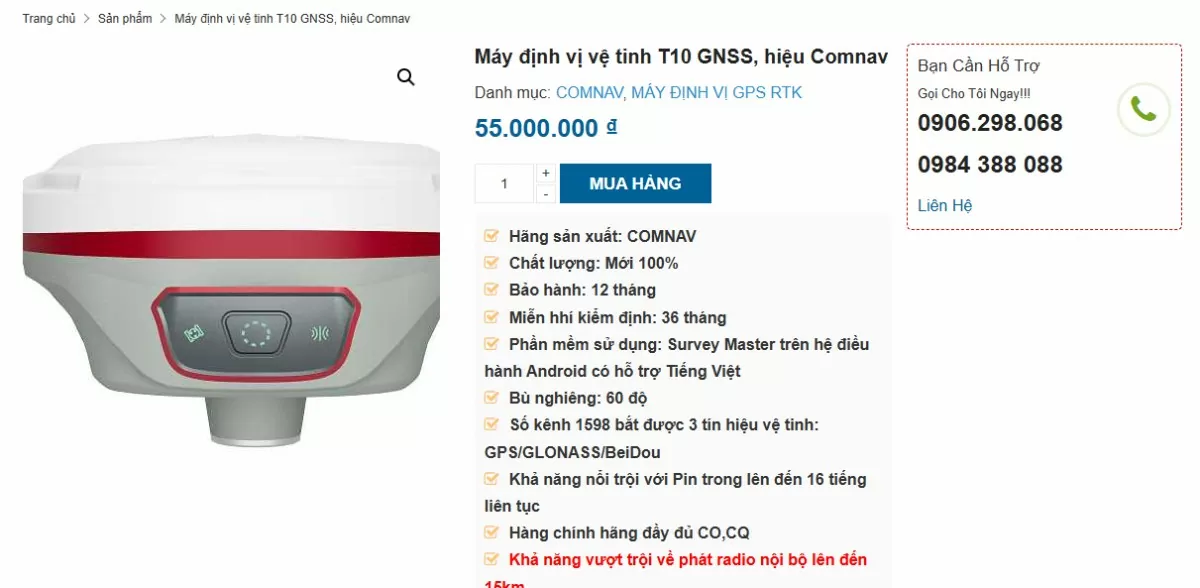
Task: Tap the MUA HÀNG buy button
Action: tap(635, 184)
